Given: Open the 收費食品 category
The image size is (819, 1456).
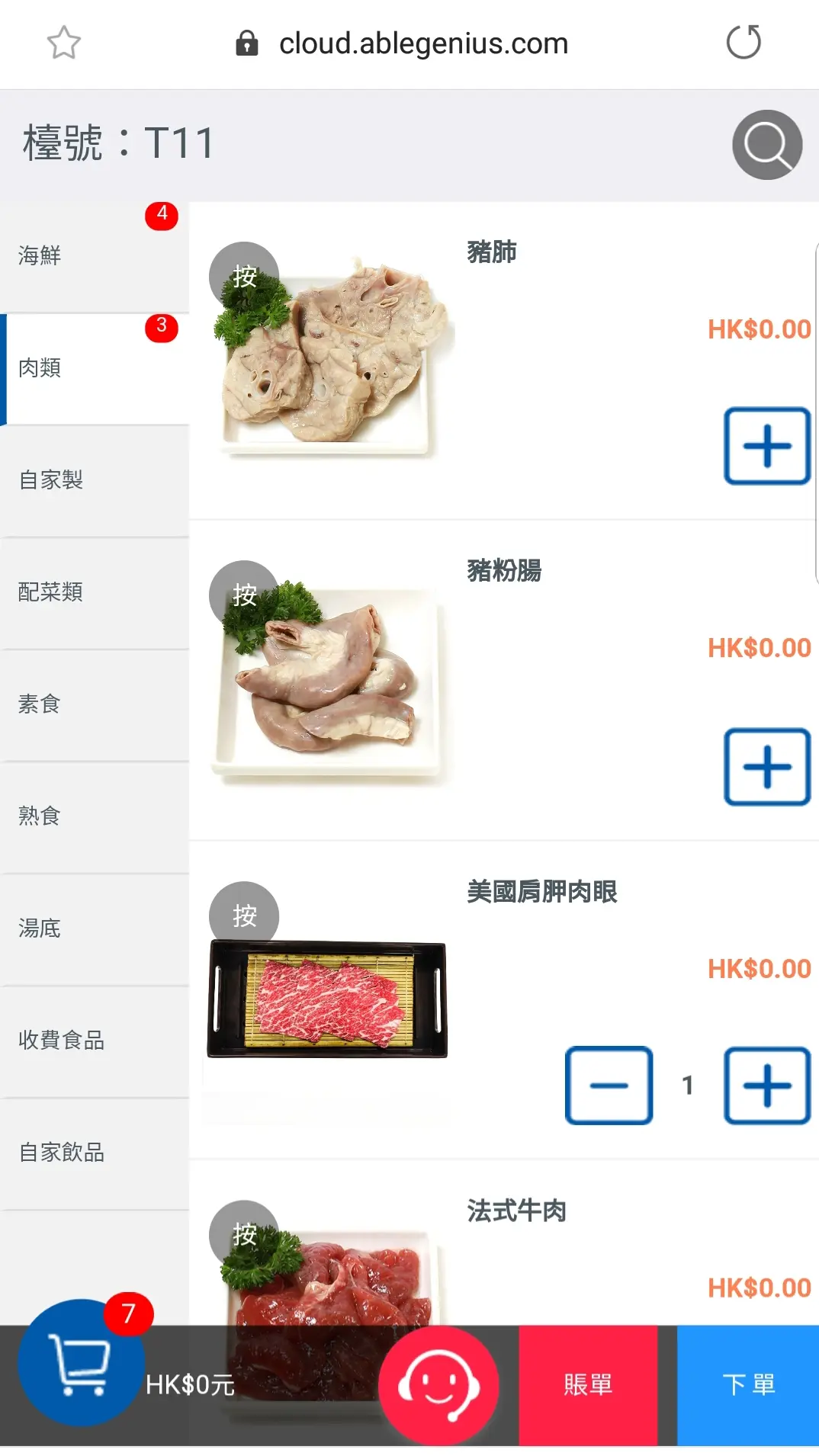Looking at the screenshot, I should (94, 1041).
